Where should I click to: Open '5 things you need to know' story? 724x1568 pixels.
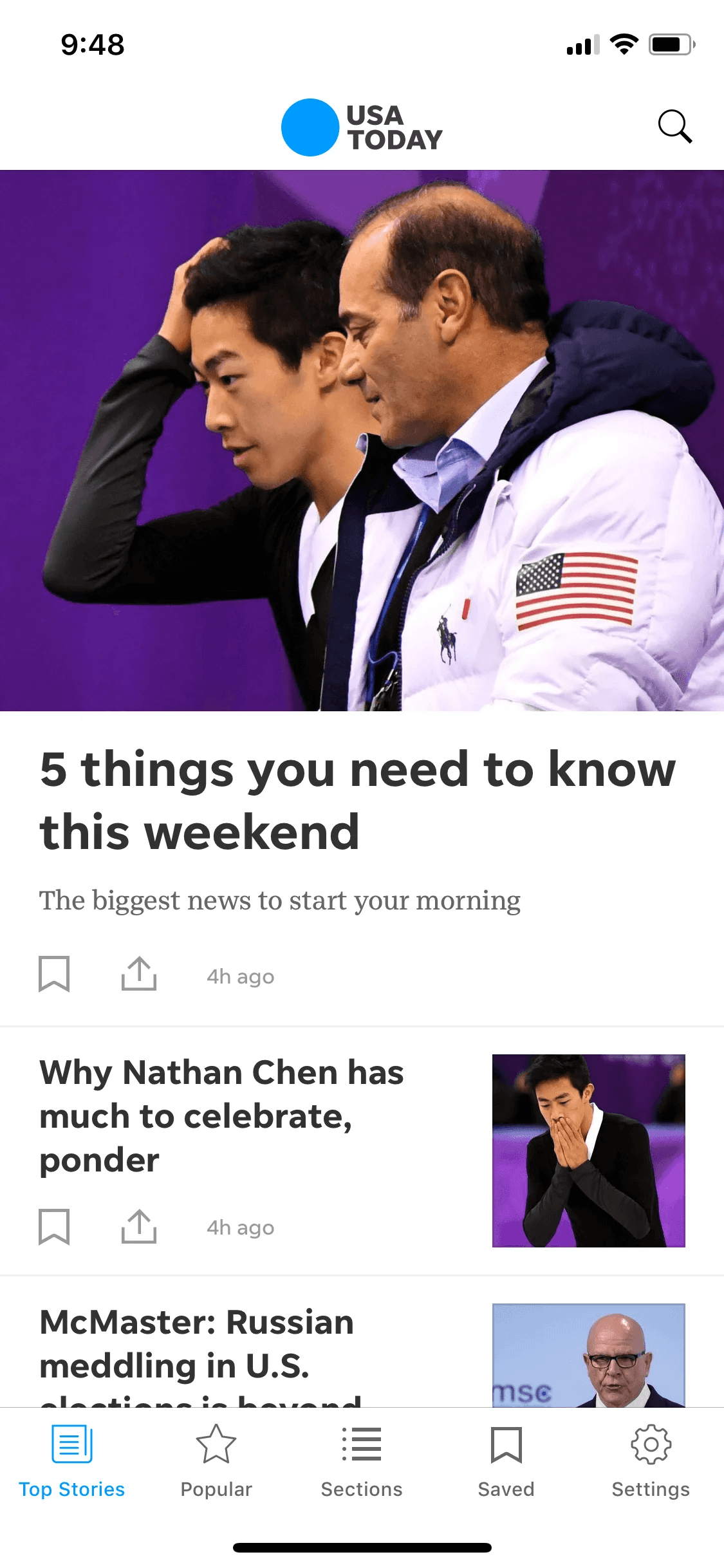tap(358, 800)
